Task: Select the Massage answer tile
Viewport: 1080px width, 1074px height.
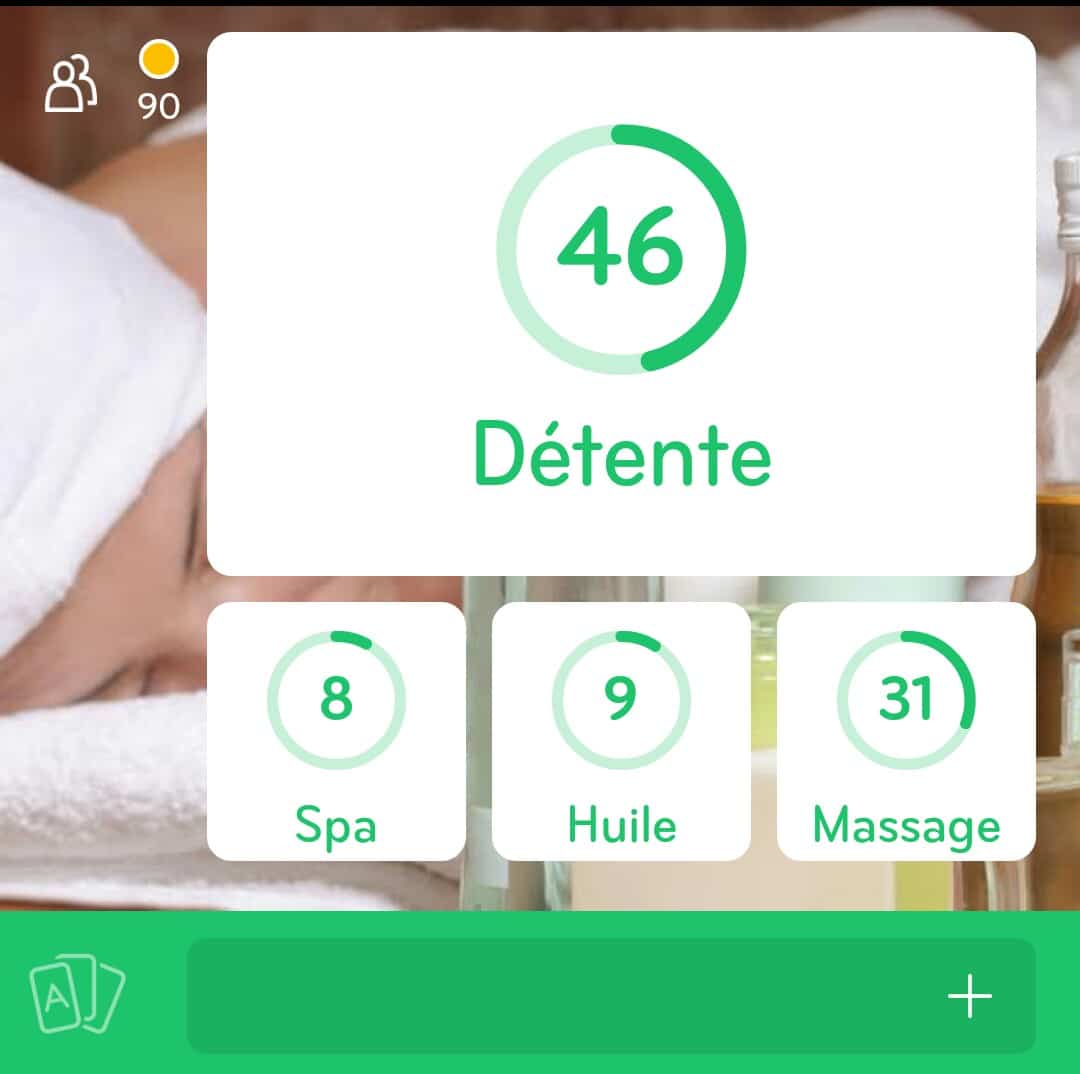Action: [x=906, y=731]
